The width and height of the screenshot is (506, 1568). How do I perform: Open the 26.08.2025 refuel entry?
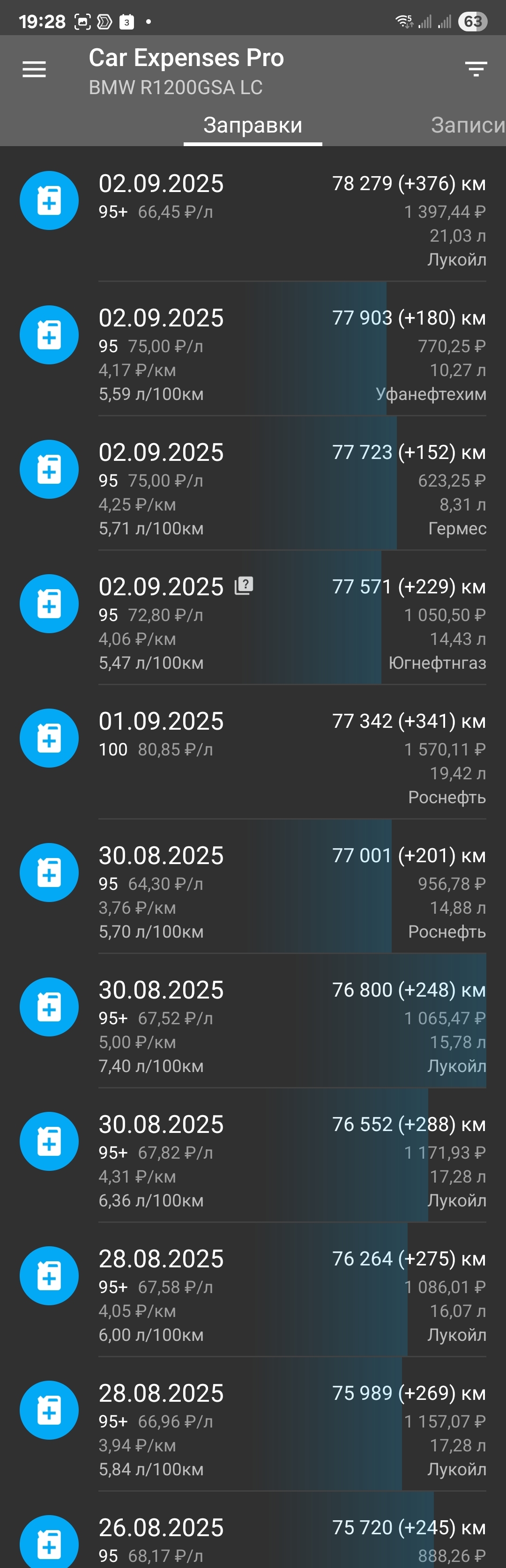(x=292, y=1540)
